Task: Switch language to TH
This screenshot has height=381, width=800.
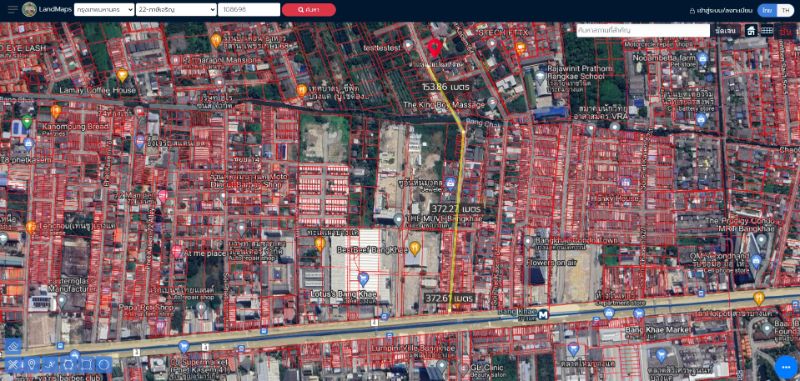Action: coord(785,10)
